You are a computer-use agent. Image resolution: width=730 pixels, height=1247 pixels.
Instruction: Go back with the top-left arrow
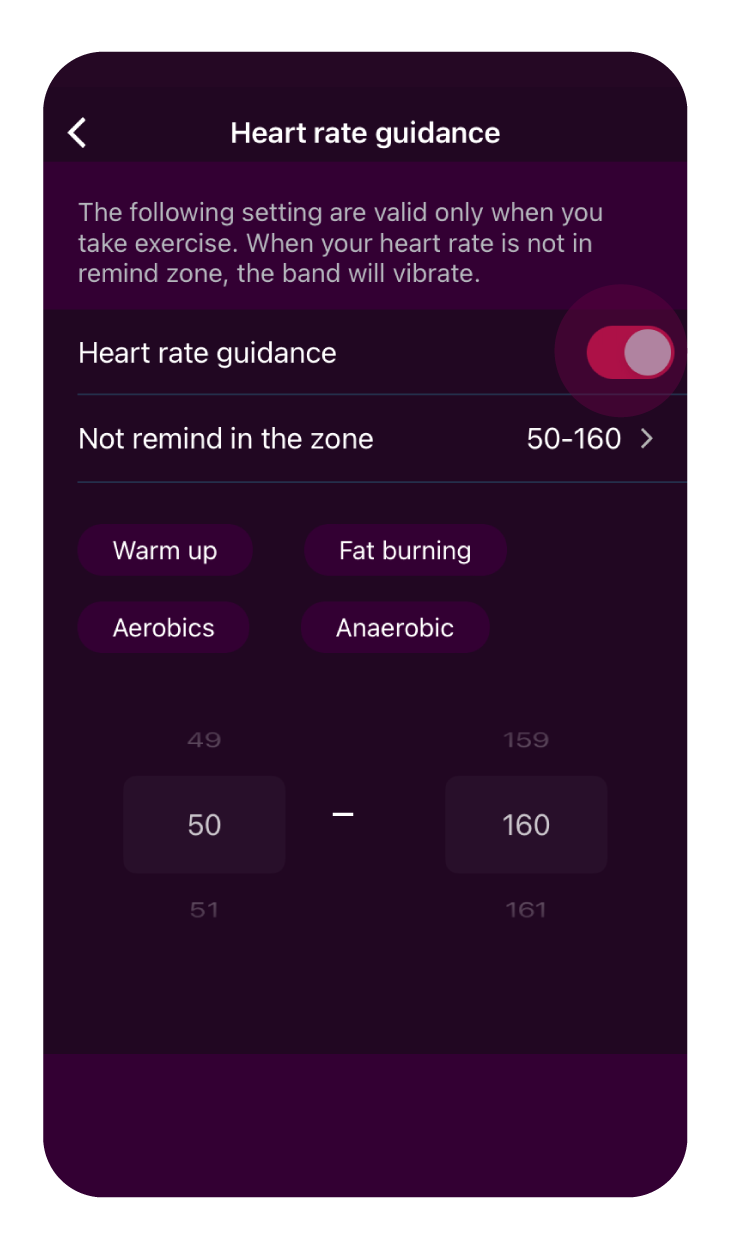(77, 132)
